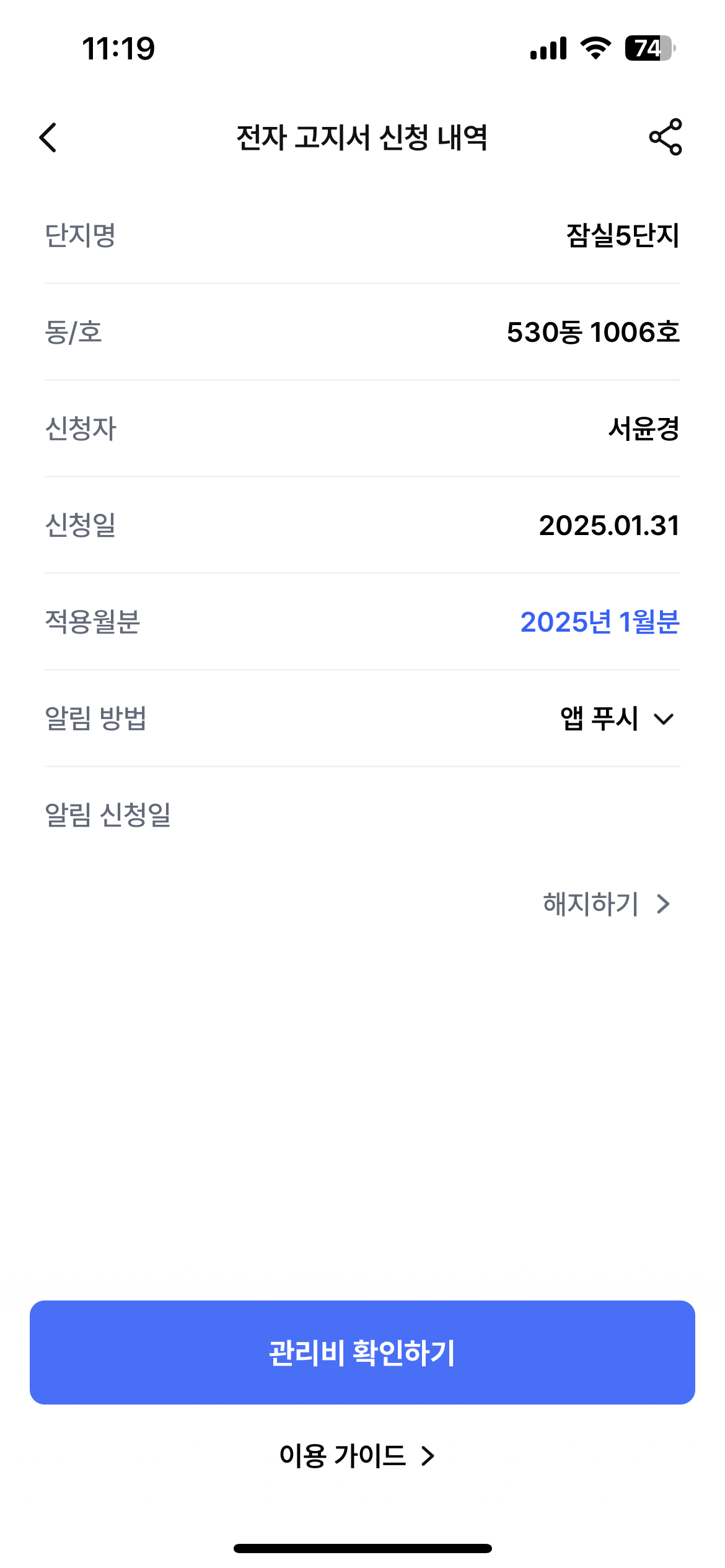Open the 이용 가이드 link
The image size is (725, 1568).
coord(357,1455)
